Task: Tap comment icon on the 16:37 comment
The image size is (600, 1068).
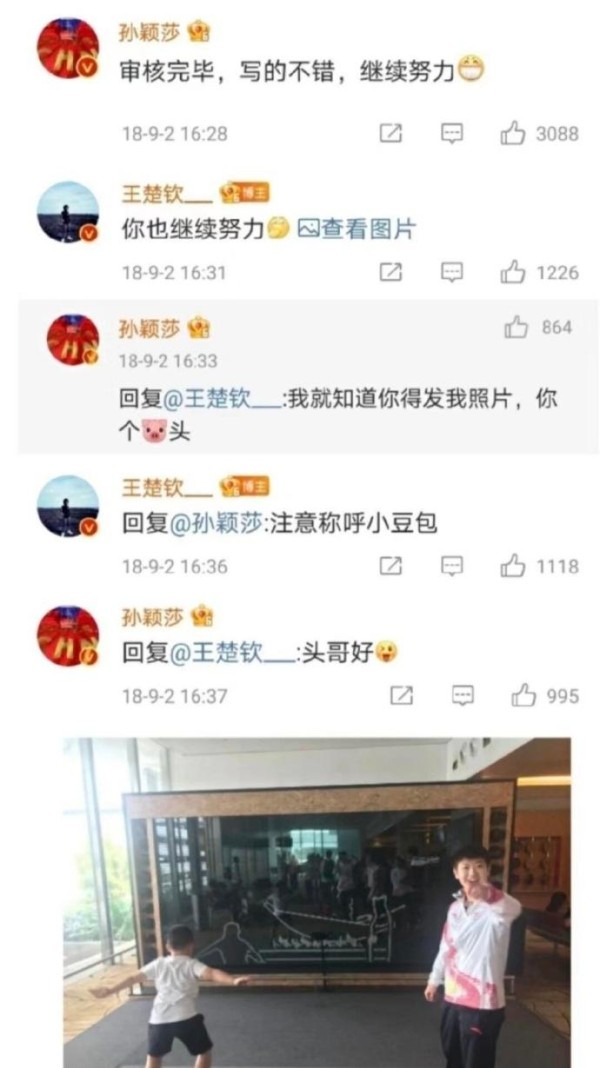Action: tap(463, 696)
